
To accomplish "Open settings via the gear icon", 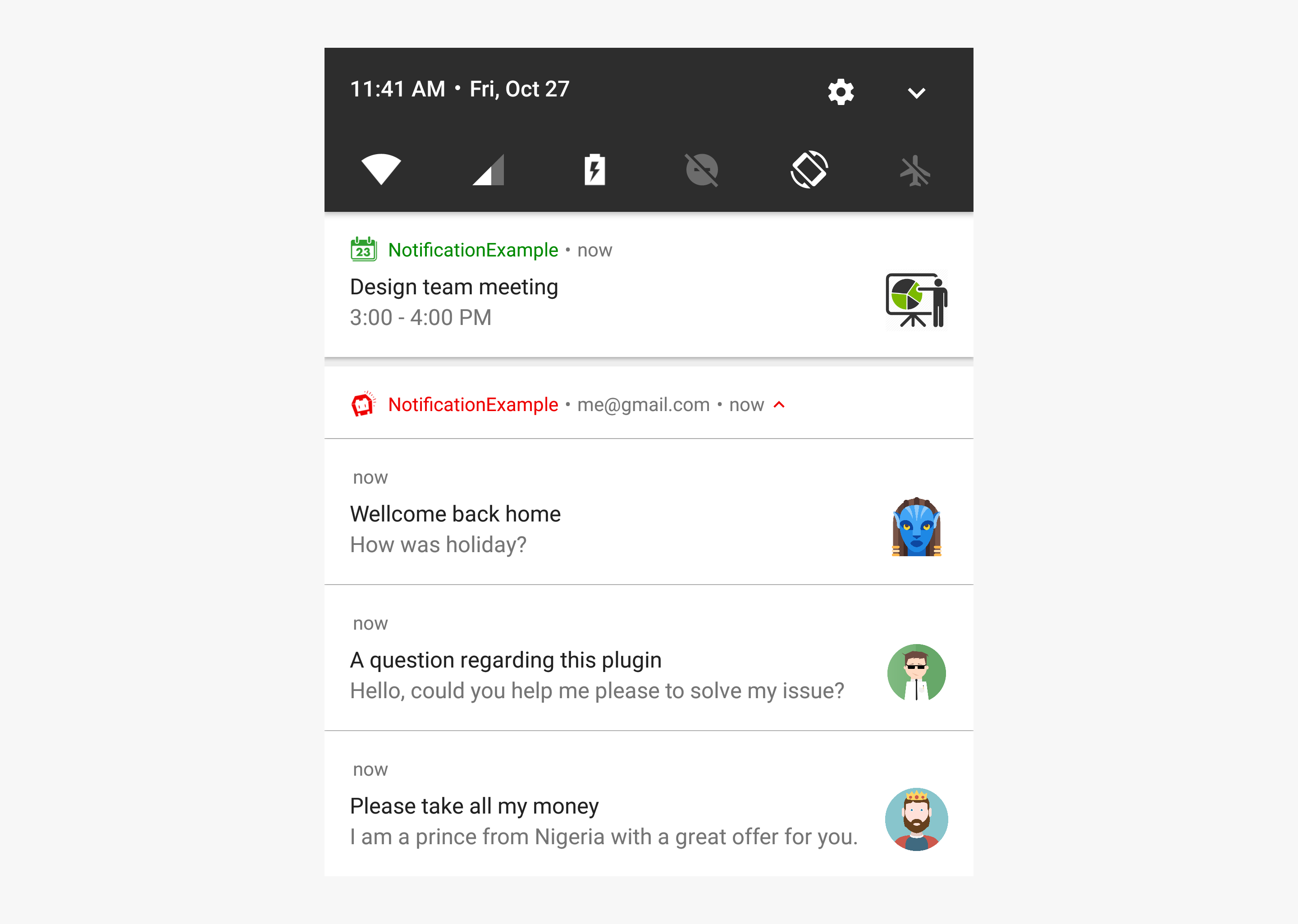I will tap(841, 91).
